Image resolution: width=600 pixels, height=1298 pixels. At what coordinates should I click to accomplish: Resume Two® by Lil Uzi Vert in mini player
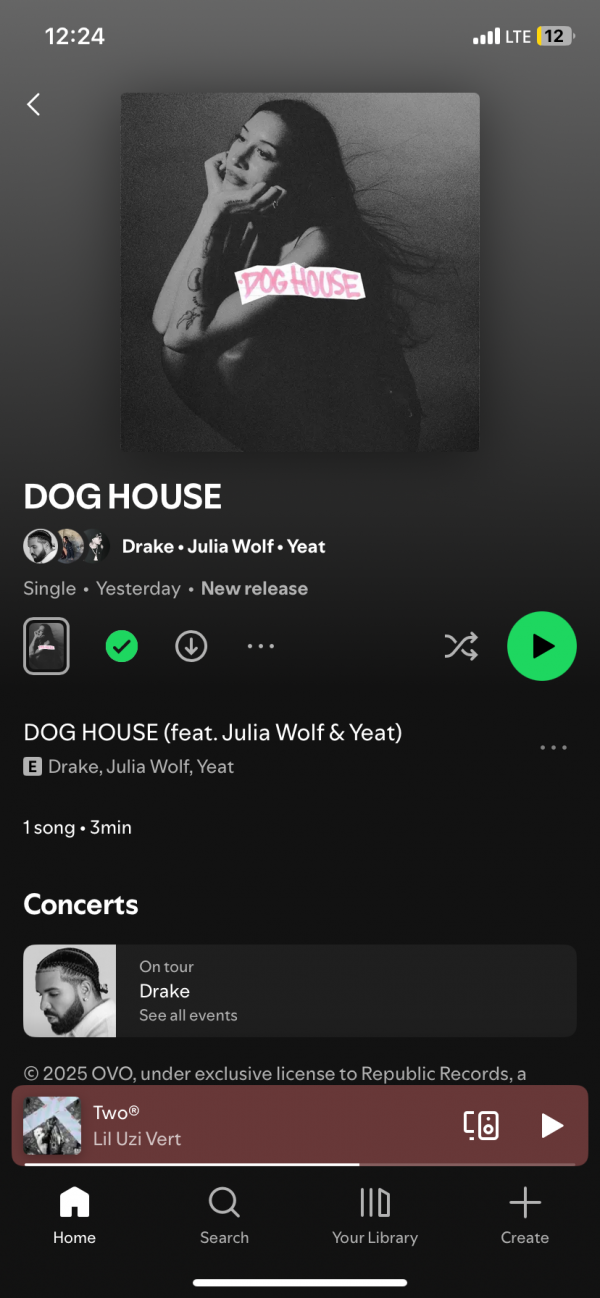point(552,1125)
